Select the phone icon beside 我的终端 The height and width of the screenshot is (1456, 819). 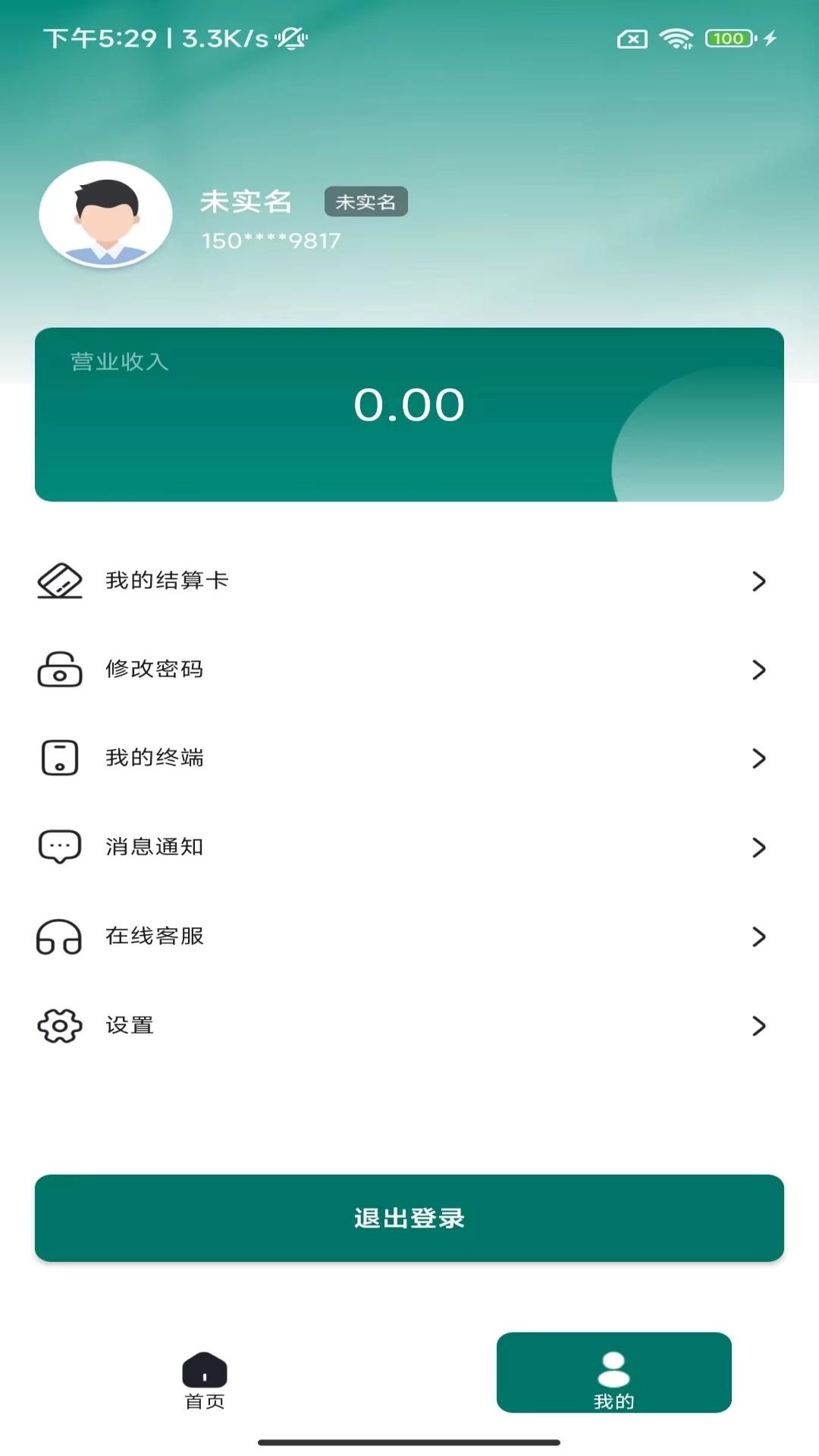(x=59, y=757)
